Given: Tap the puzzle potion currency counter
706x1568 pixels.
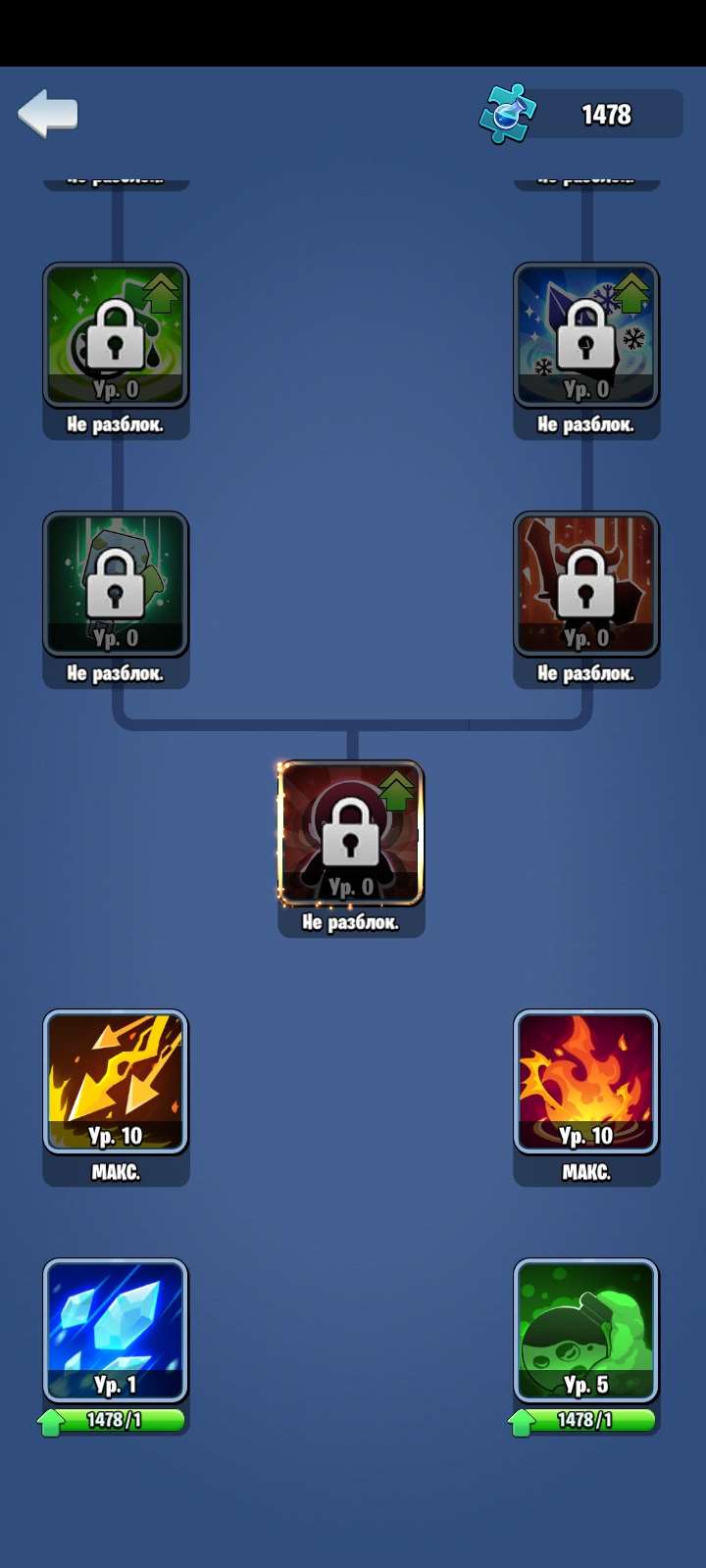Looking at the screenshot, I should [x=583, y=115].
